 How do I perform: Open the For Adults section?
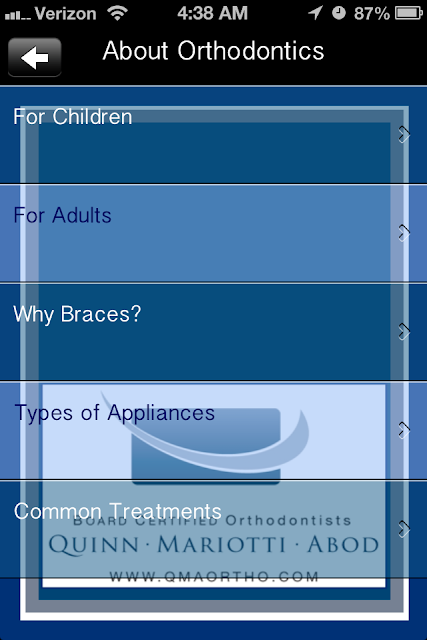pyautogui.click(x=214, y=233)
